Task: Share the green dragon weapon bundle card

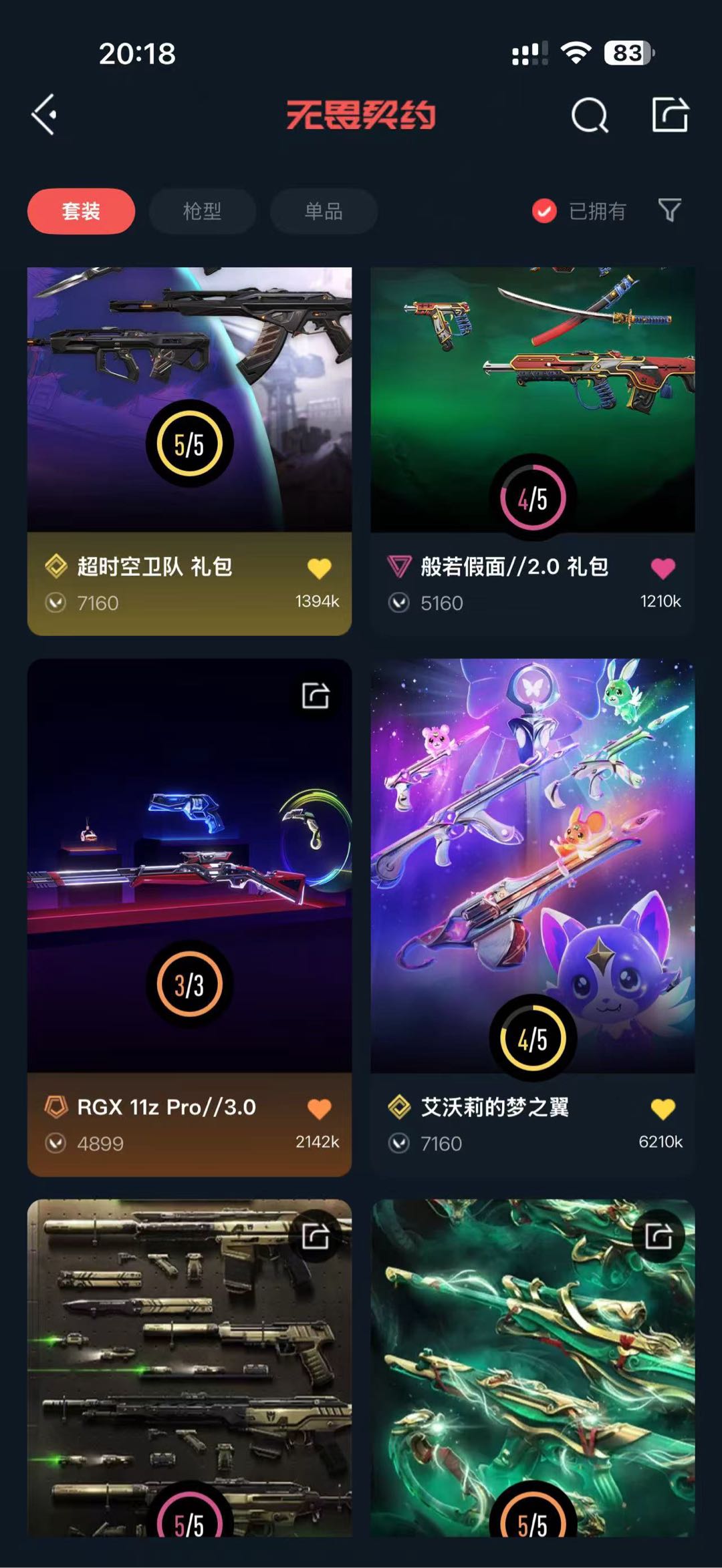Action: pos(658,1236)
